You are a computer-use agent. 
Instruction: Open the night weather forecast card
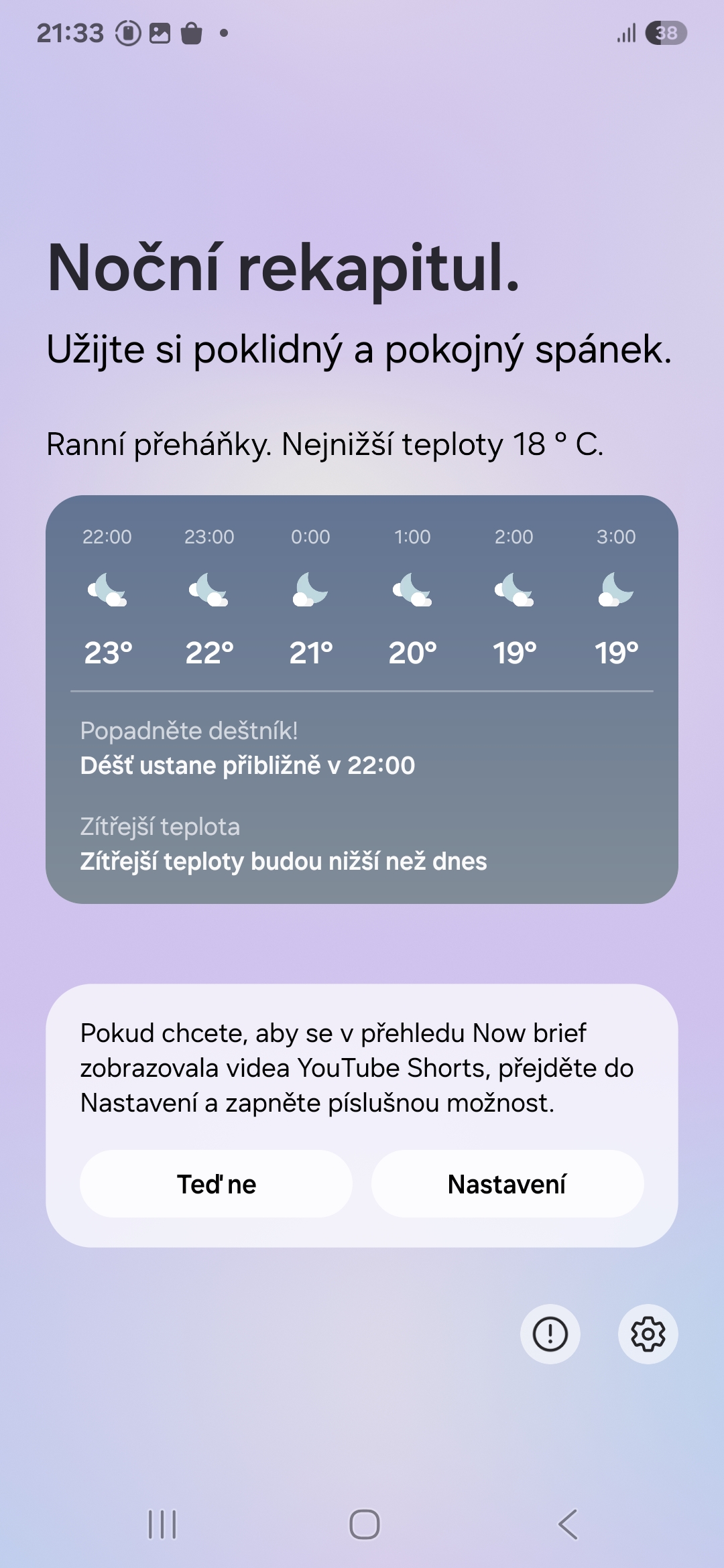click(362, 699)
